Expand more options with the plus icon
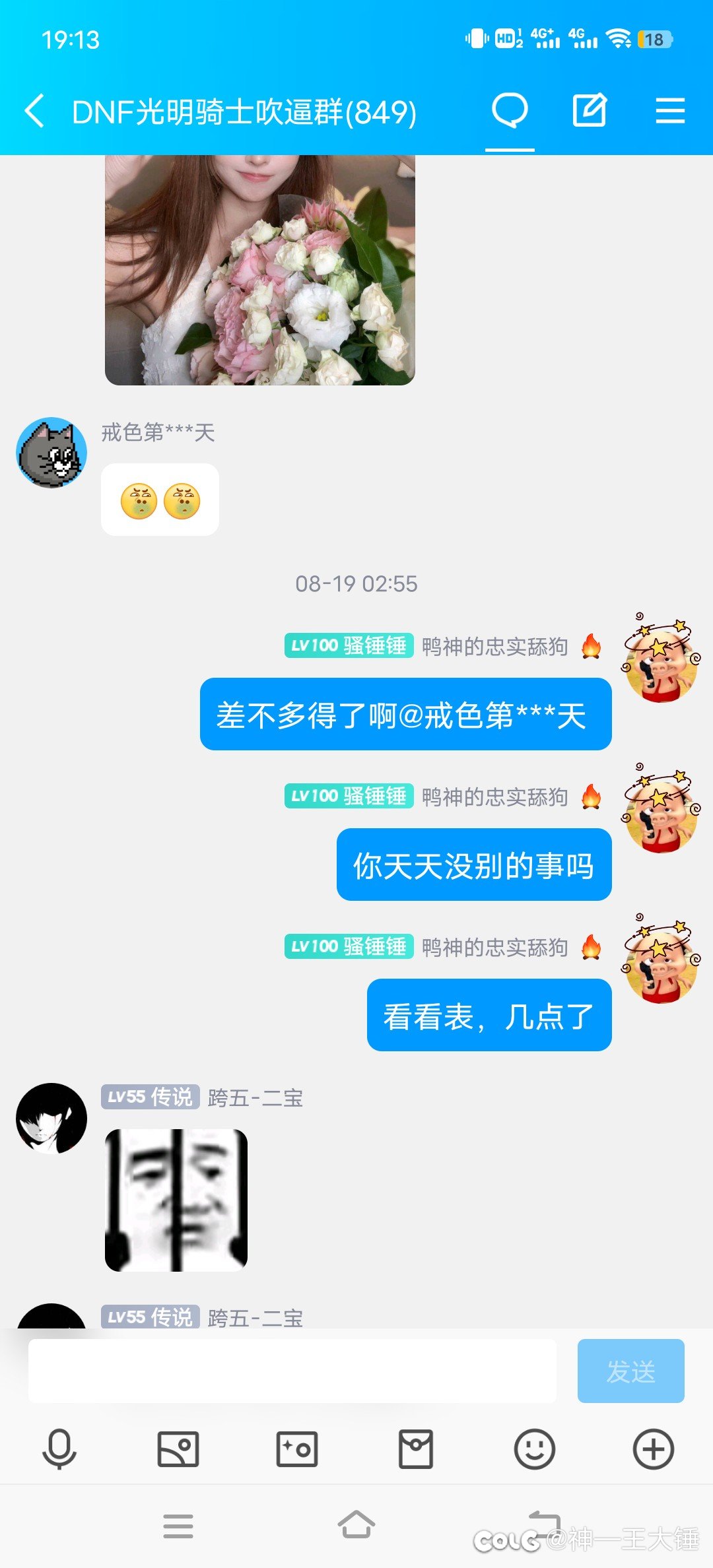Viewport: 713px width, 1568px height. (654, 1449)
